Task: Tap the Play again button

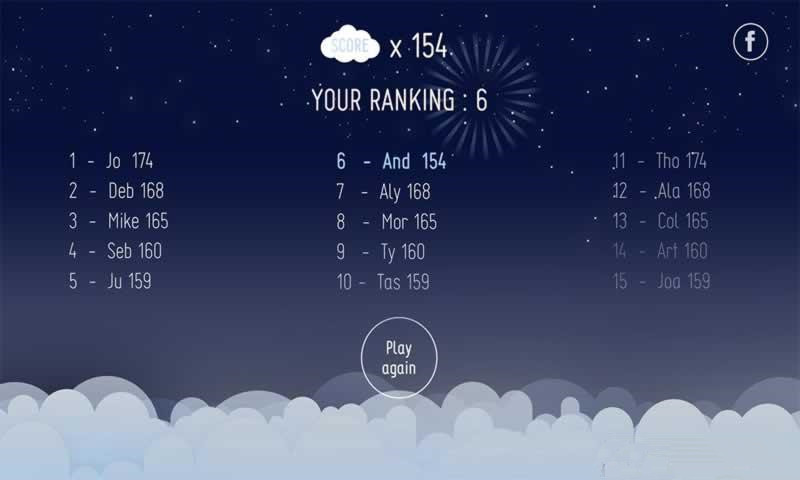Action: click(x=399, y=357)
